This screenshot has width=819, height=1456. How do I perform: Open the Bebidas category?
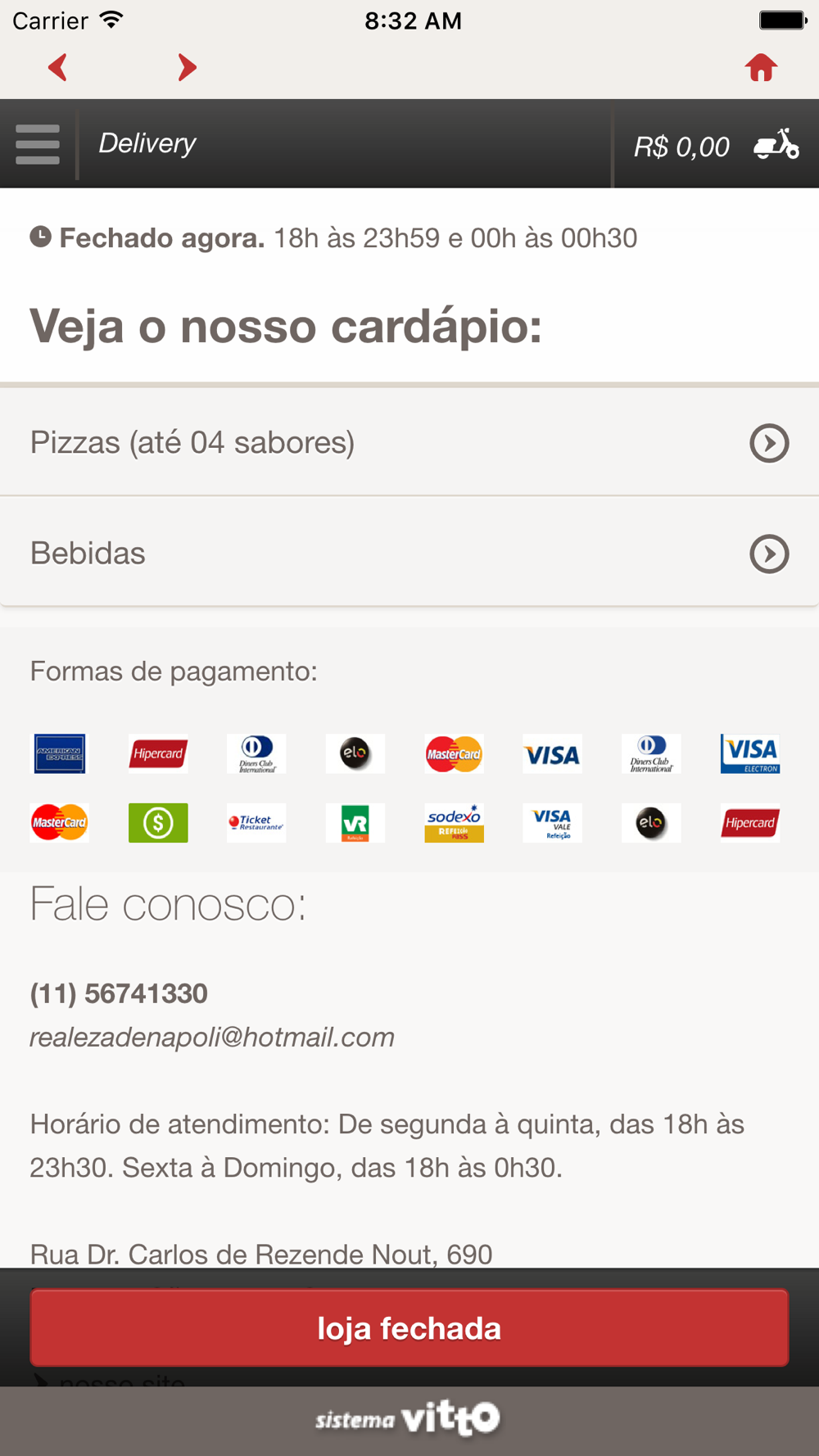coord(409,553)
